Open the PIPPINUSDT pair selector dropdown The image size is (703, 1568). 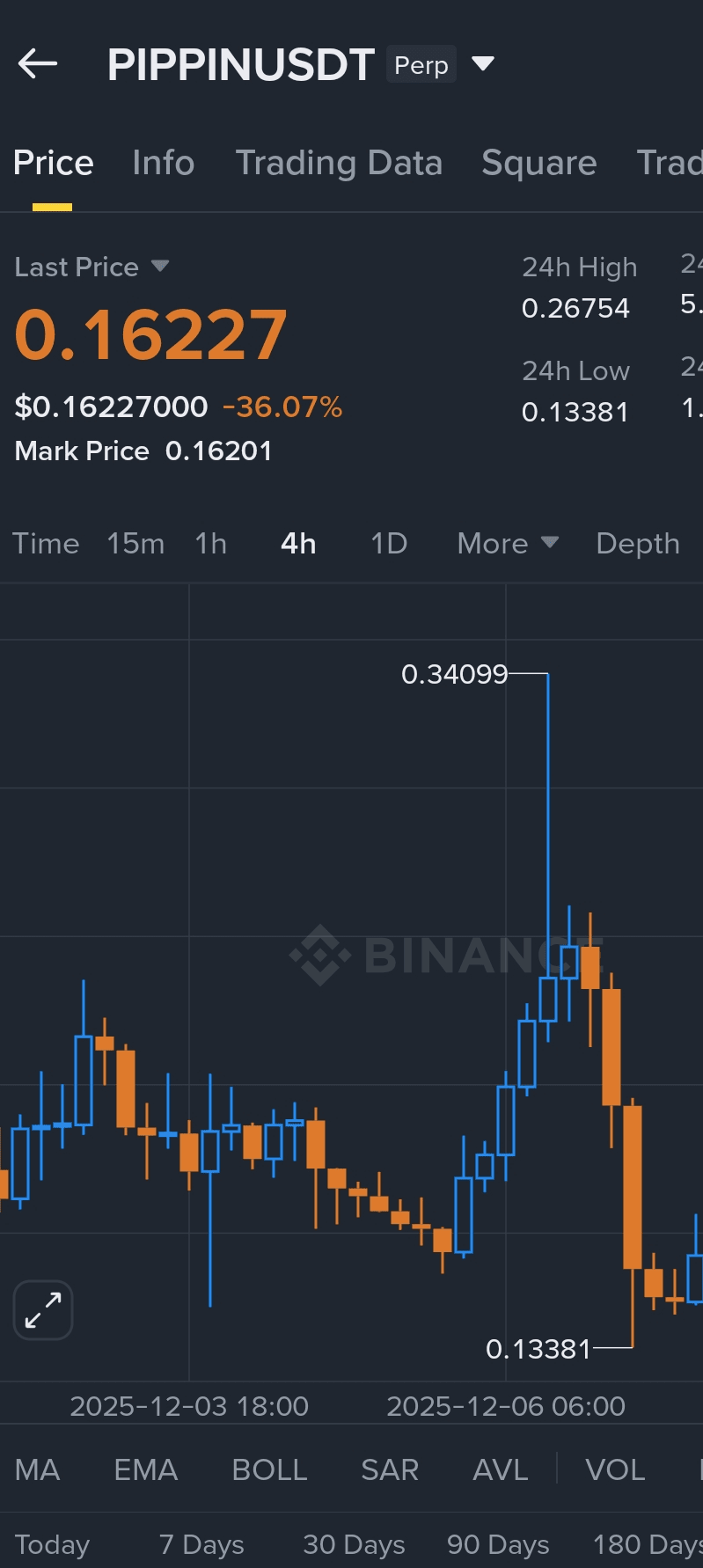point(483,63)
